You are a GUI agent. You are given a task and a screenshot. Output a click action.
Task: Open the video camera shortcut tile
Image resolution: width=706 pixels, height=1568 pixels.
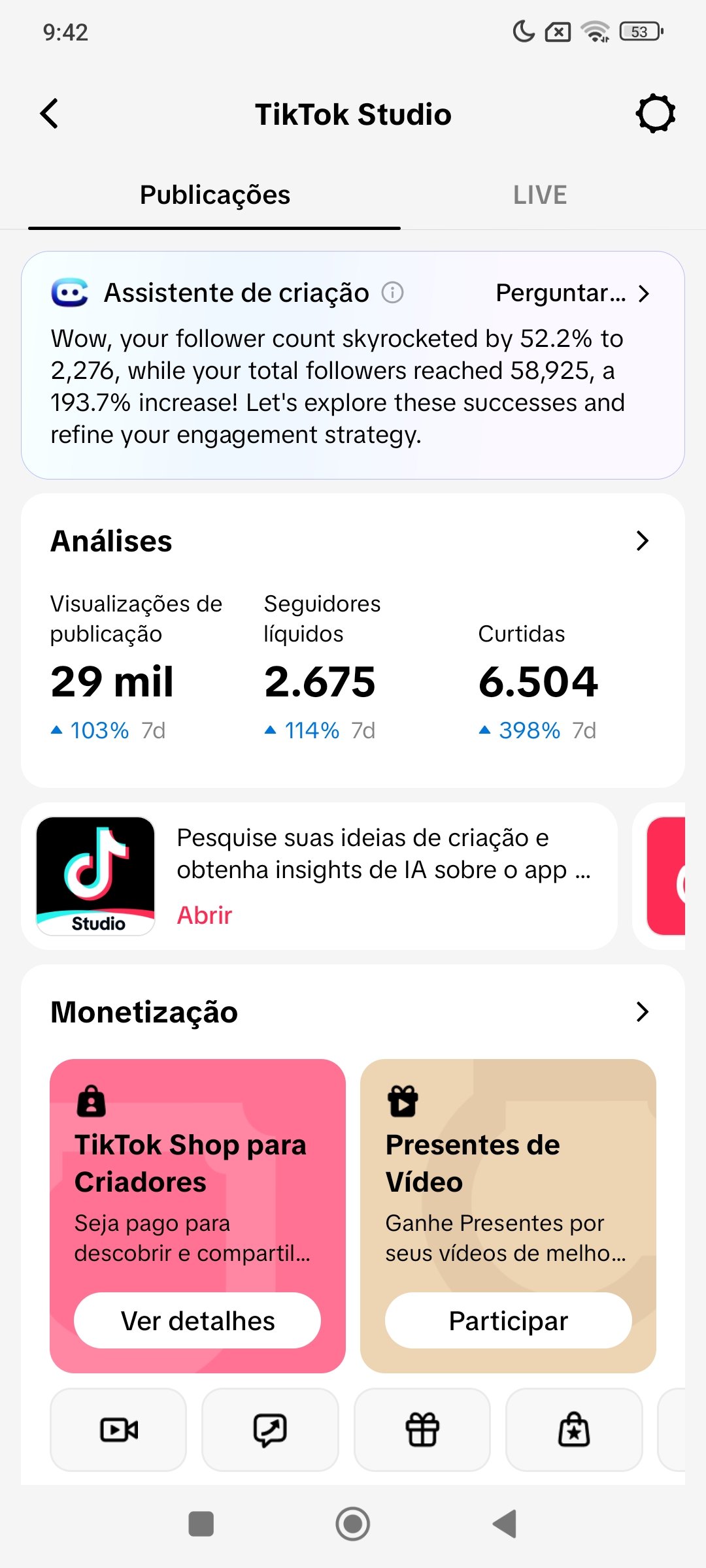(118, 1429)
